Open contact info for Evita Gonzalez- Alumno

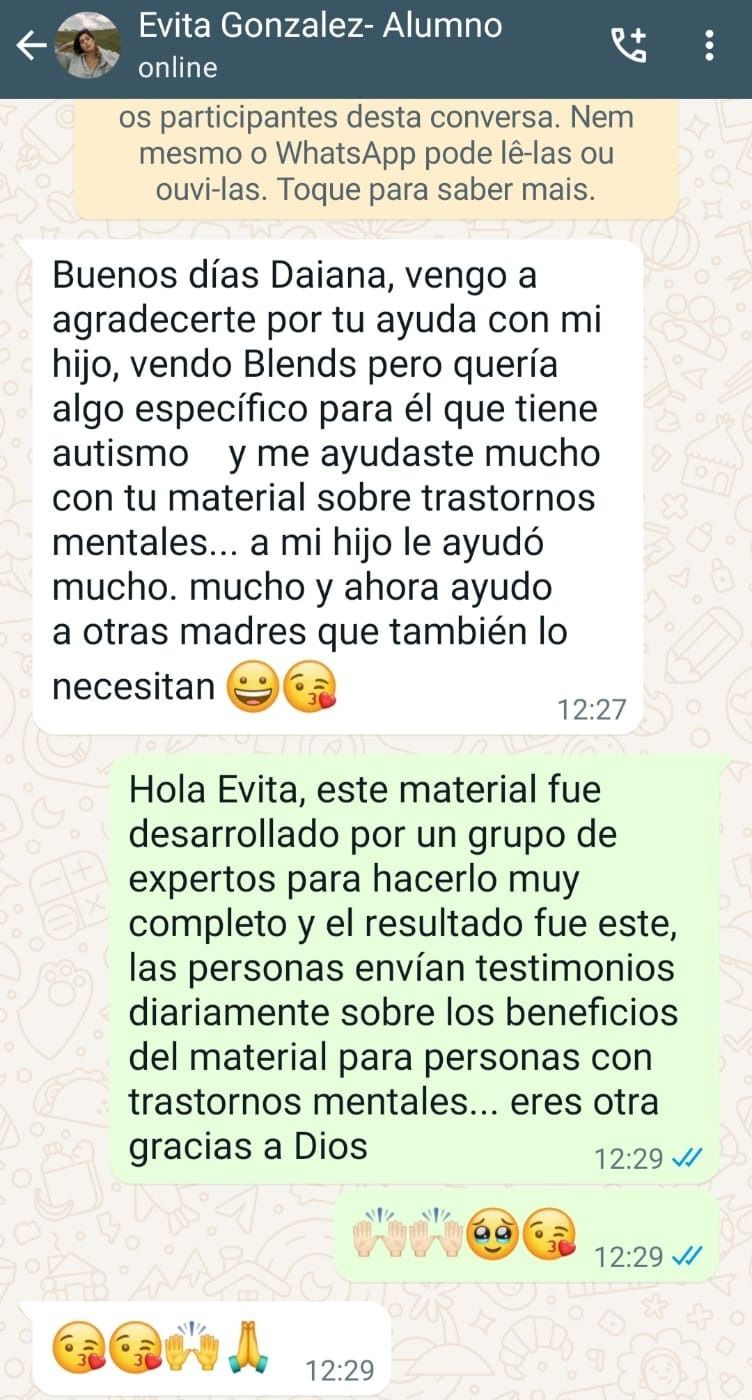pyautogui.click(x=320, y=44)
